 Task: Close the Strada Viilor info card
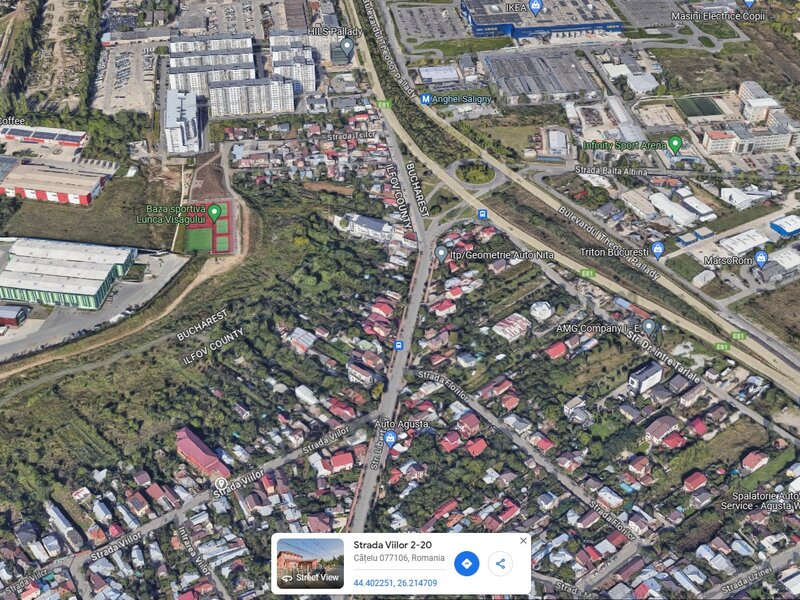coord(522,541)
